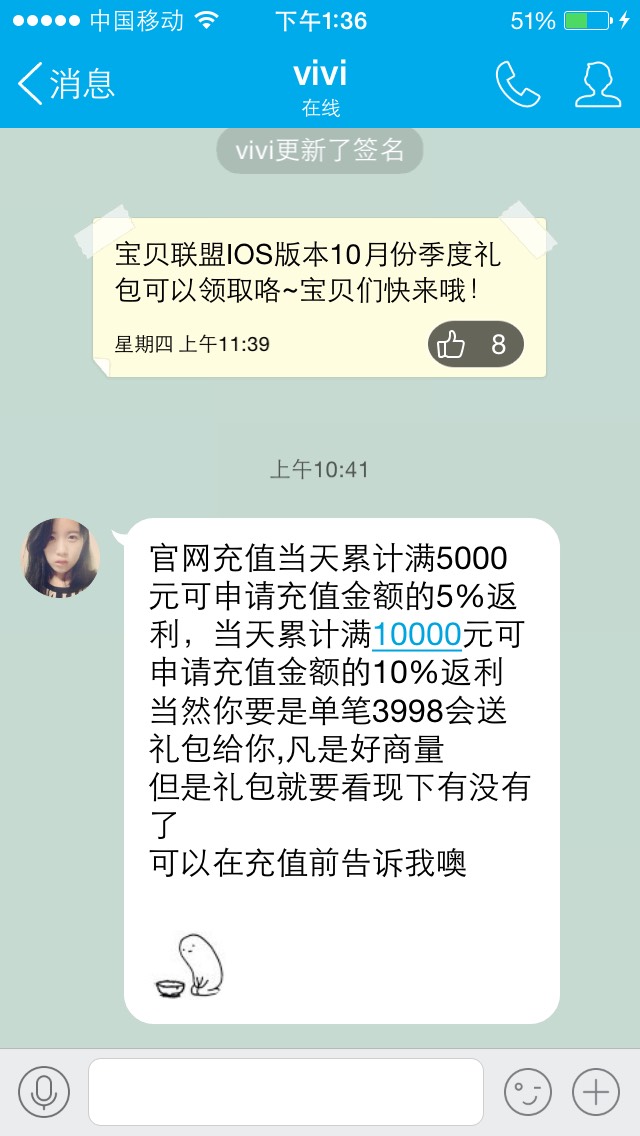
Task: Open the emoji picker
Action: pos(527,1092)
